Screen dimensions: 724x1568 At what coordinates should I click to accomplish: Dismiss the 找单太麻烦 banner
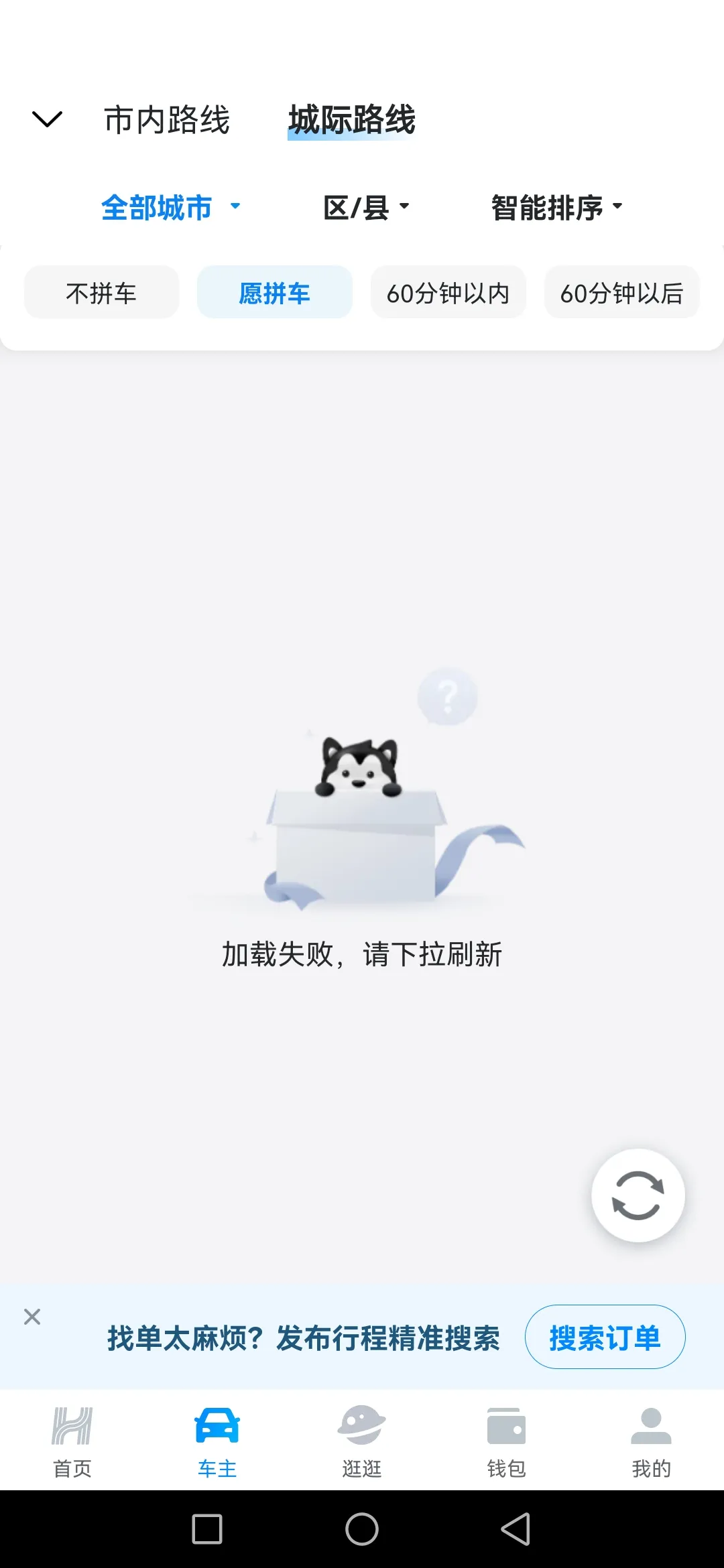[32, 1317]
